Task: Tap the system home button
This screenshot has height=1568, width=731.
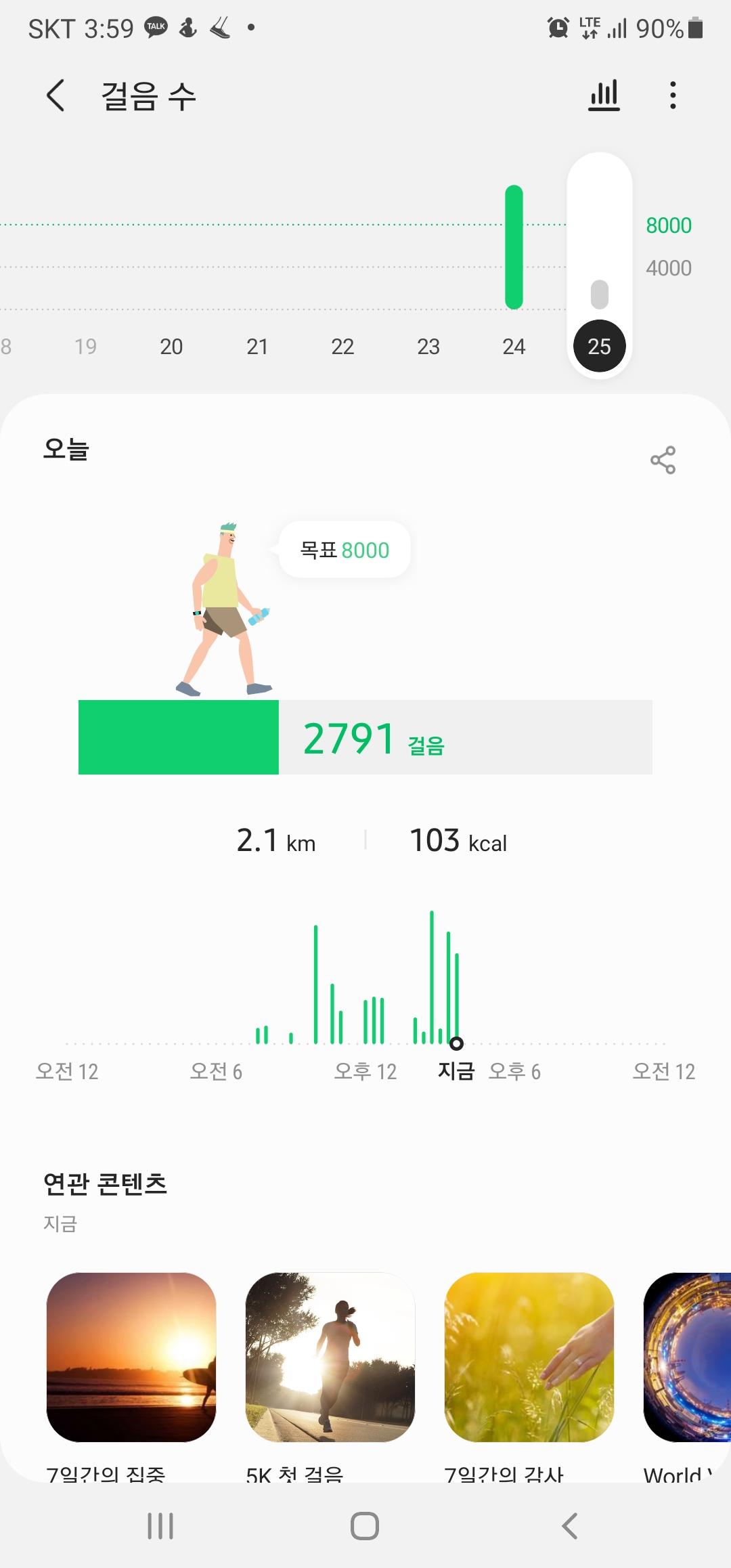Action: click(365, 1526)
